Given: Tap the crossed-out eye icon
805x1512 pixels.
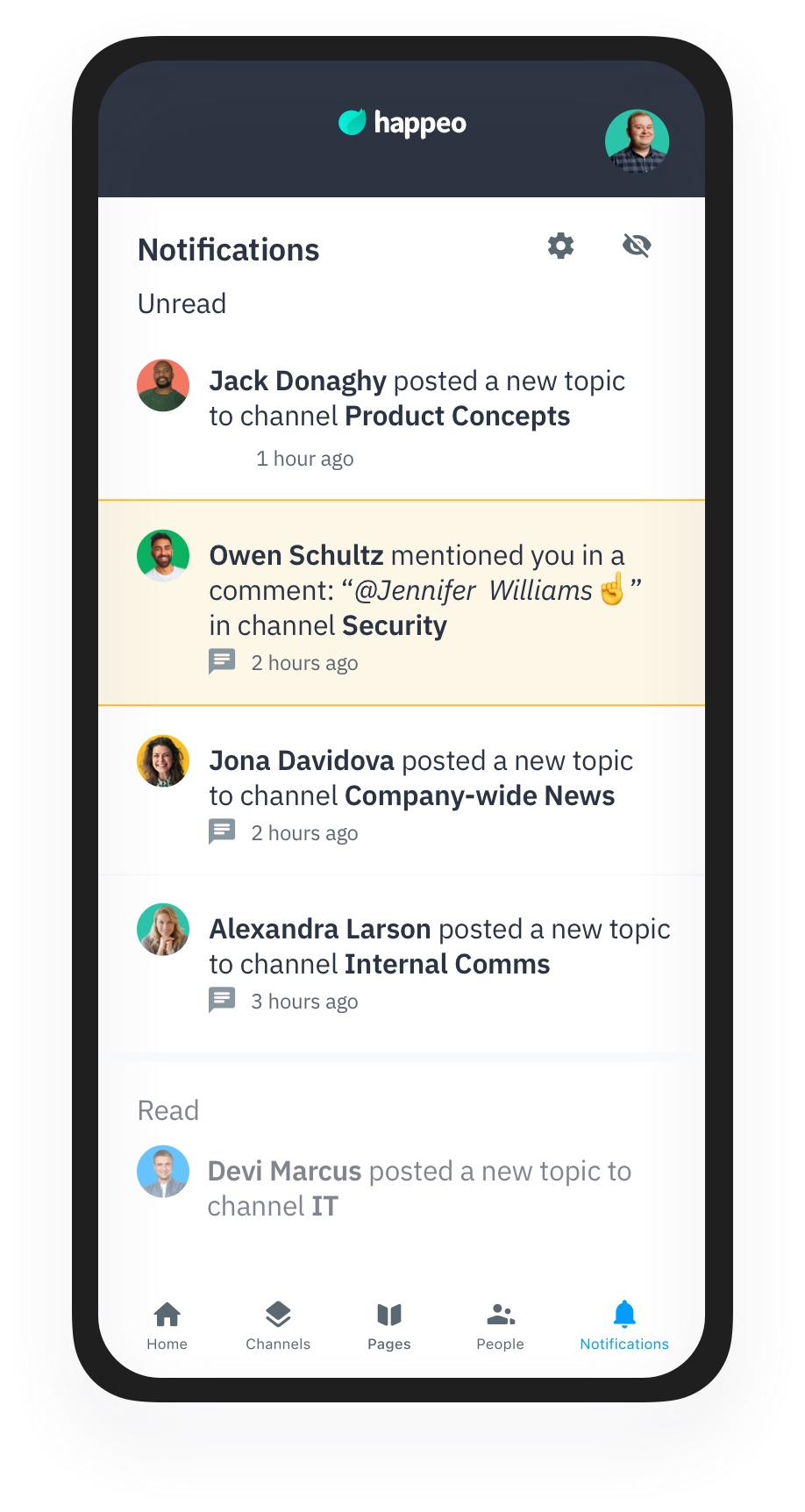Looking at the screenshot, I should [637, 246].
